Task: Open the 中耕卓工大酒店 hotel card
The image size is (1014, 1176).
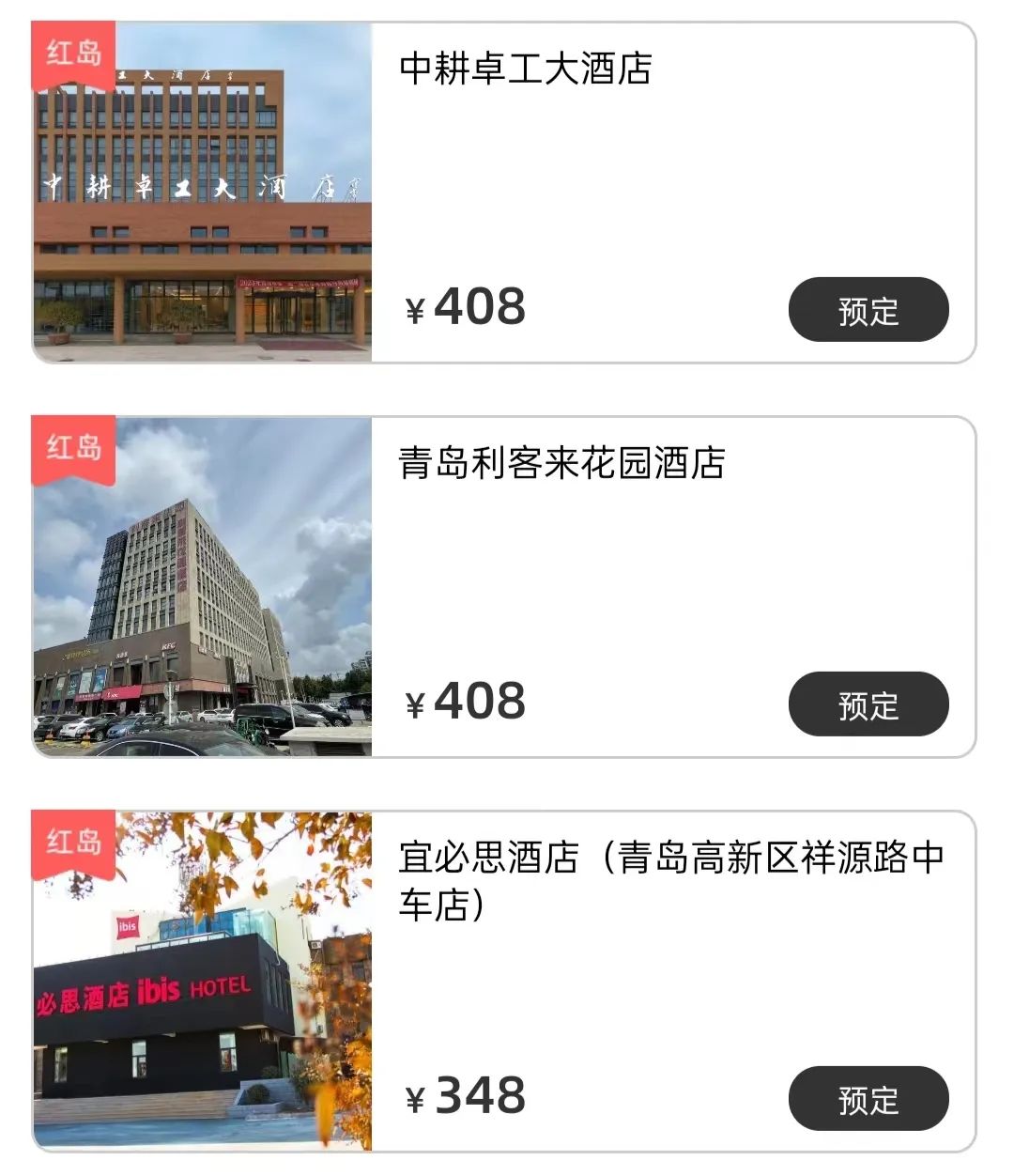Action: tap(526, 70)
